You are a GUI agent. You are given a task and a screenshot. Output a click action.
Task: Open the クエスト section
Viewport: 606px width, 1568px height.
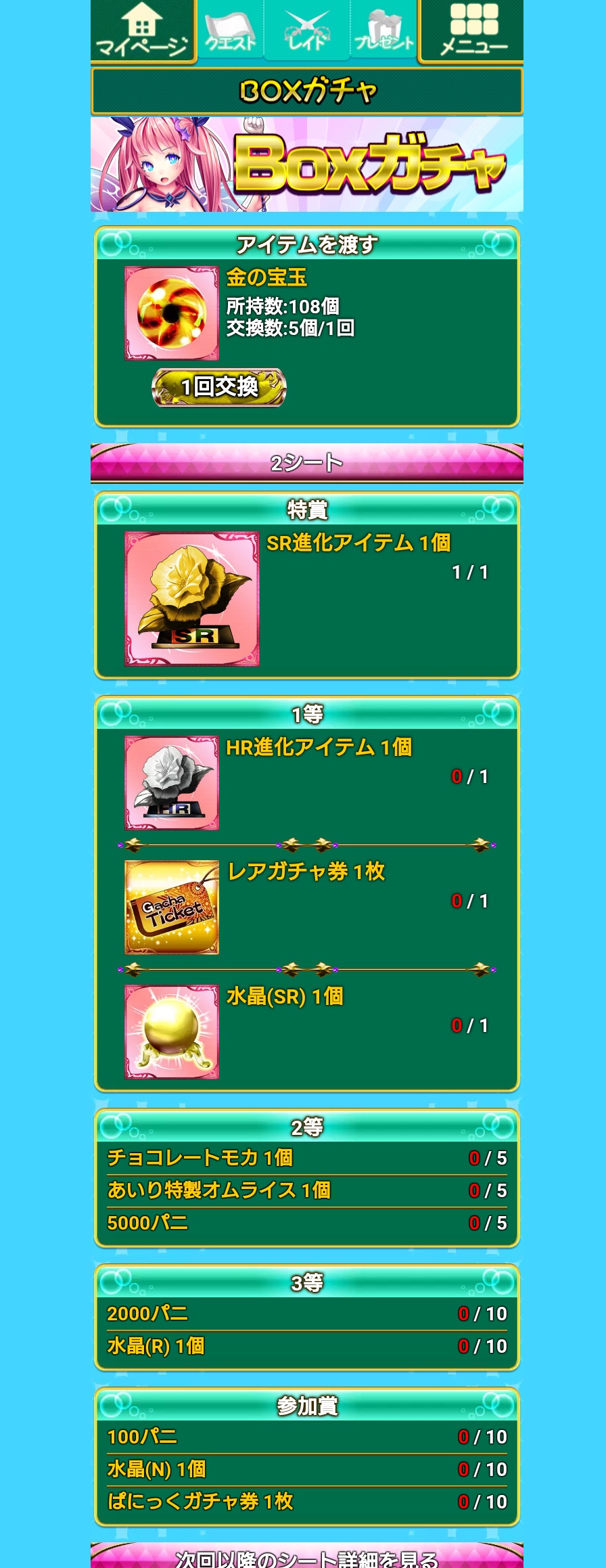click(231, 31)
